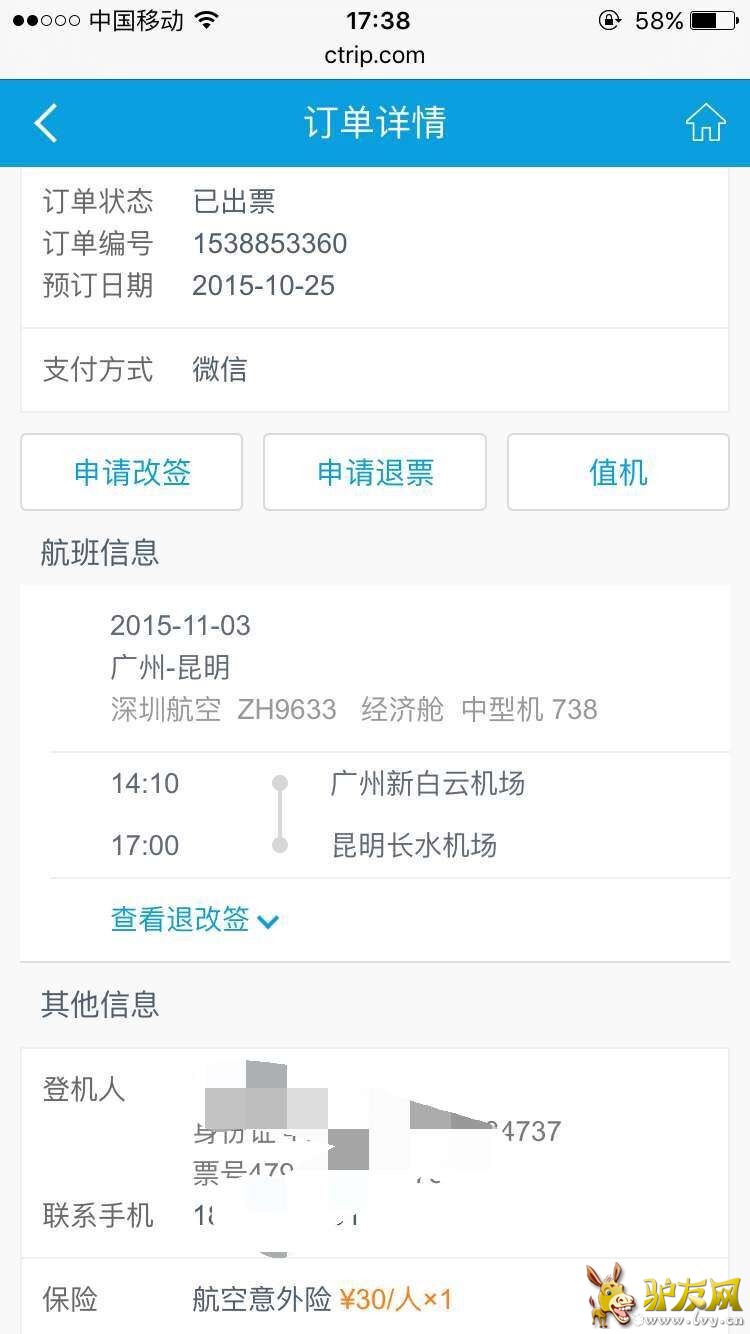This screenshot has width=750, height=1334.
Task: Open the home icon in the header
Action: click(705, 123)
